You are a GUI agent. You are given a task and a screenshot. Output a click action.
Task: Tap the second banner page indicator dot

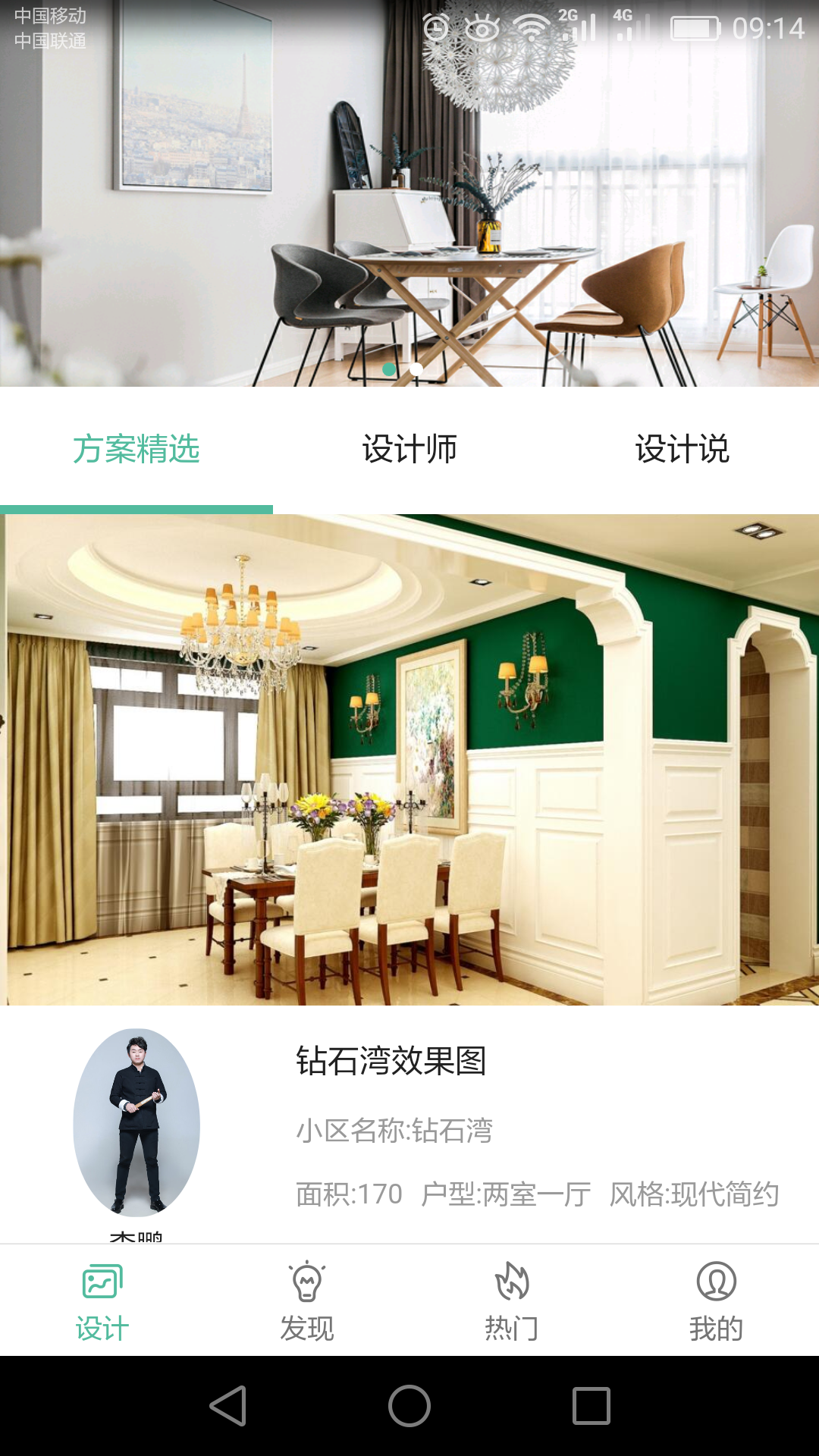tap(416, 369)
